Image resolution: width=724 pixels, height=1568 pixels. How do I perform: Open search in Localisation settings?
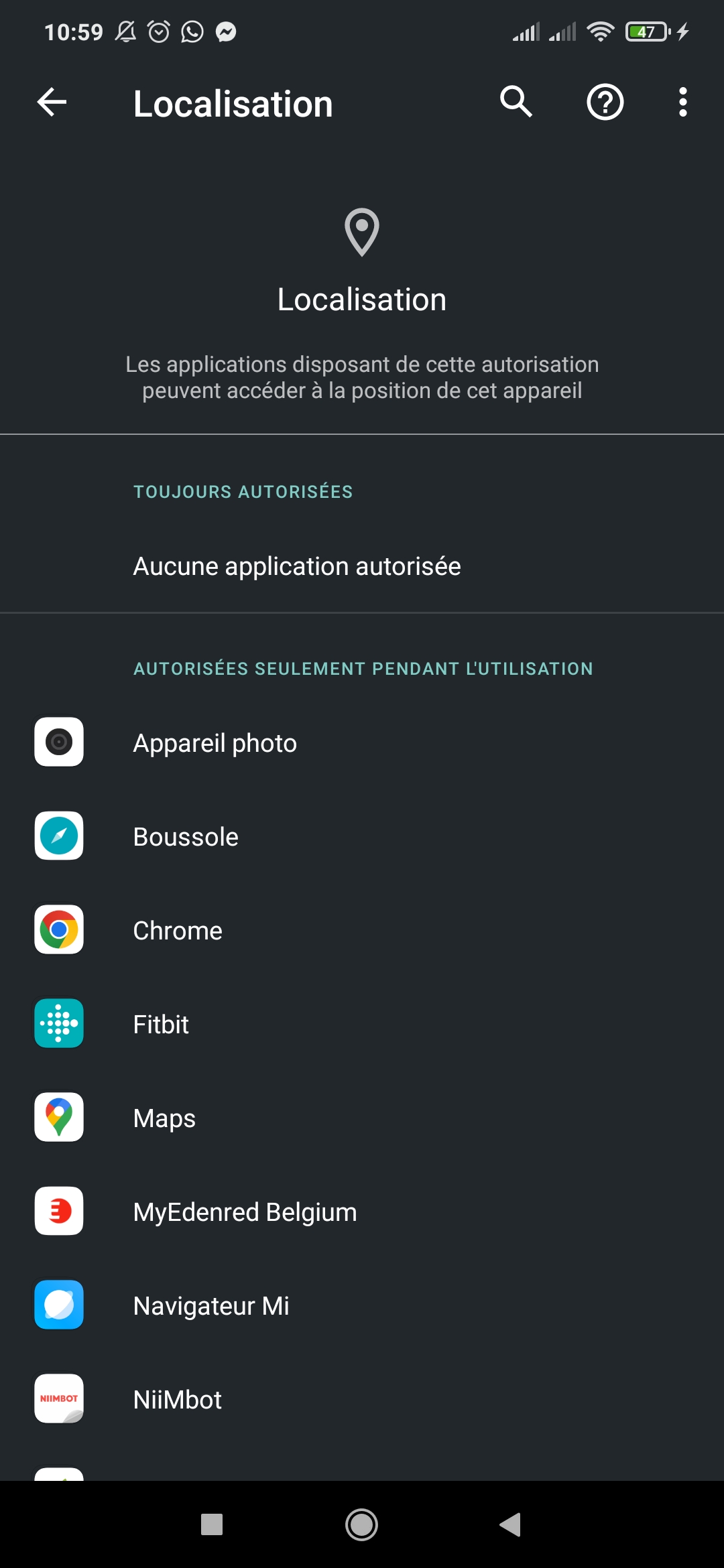[516, 103]
